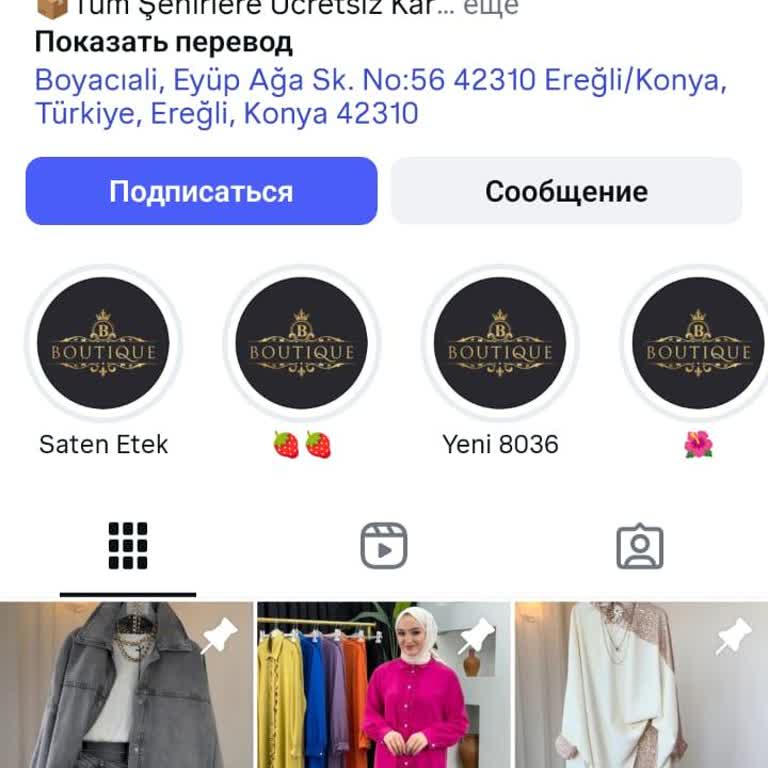
Task: Tap the "Сообщение" button
Action: tap(566, 191)
